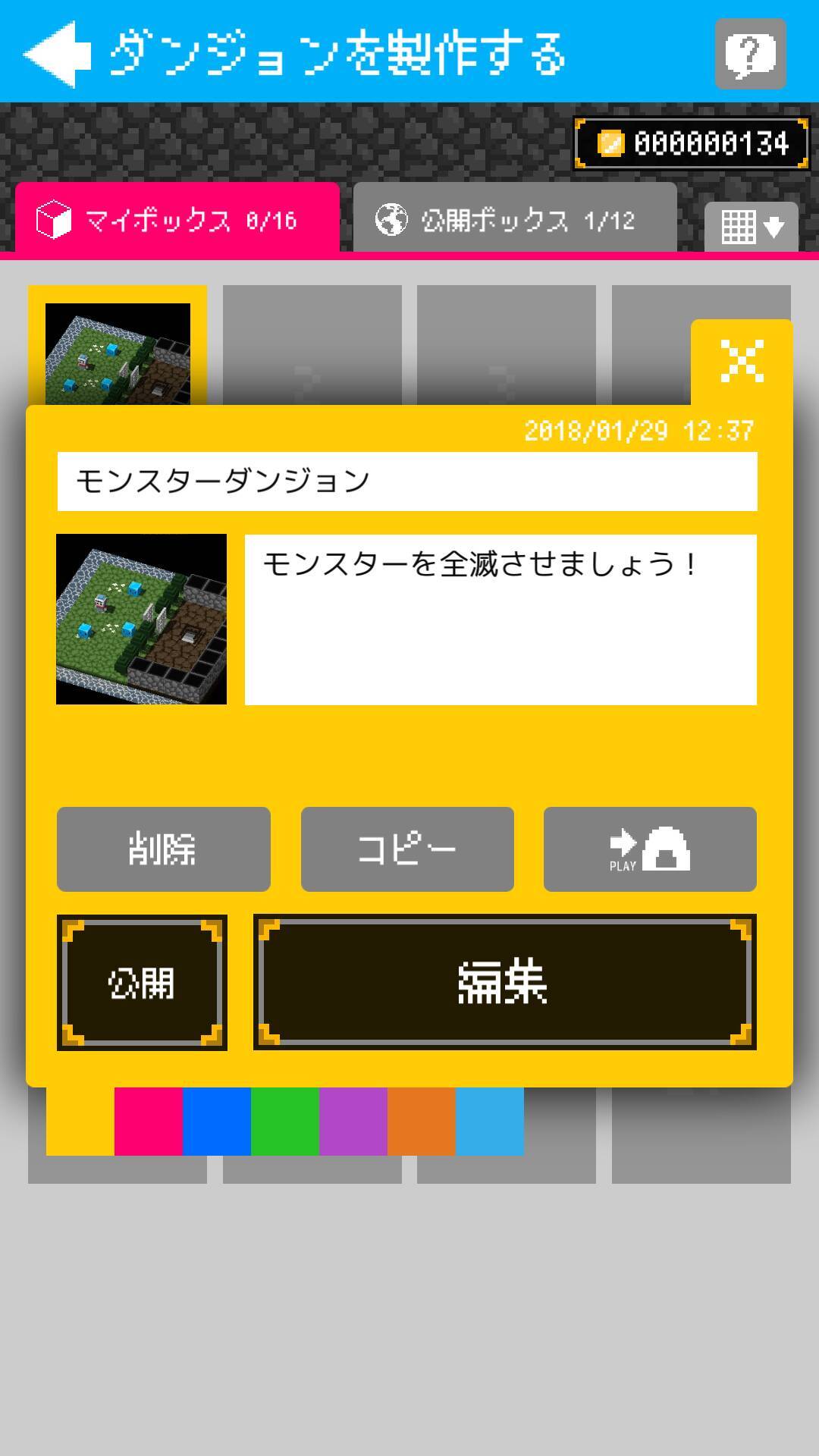Switch to the 公開ボックス tab
Screen dimensions: 819x1456
[515, 220]
